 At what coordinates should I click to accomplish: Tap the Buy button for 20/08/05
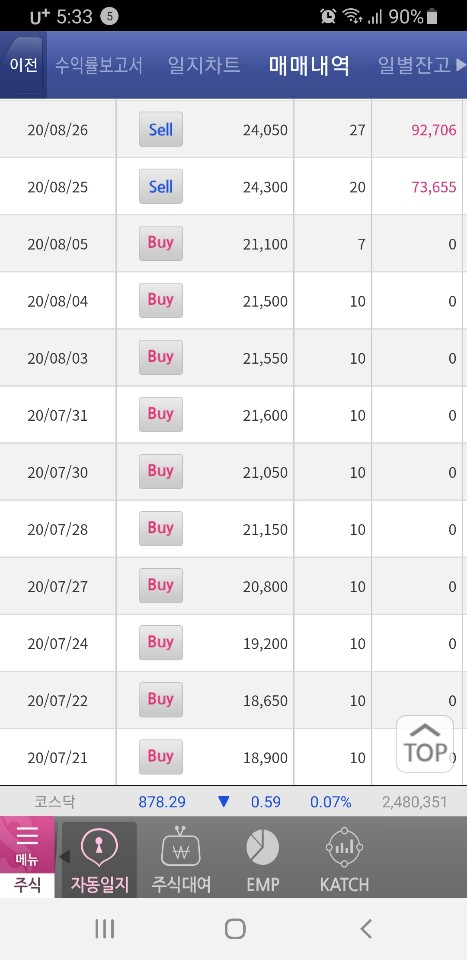(x=161, y=243)
